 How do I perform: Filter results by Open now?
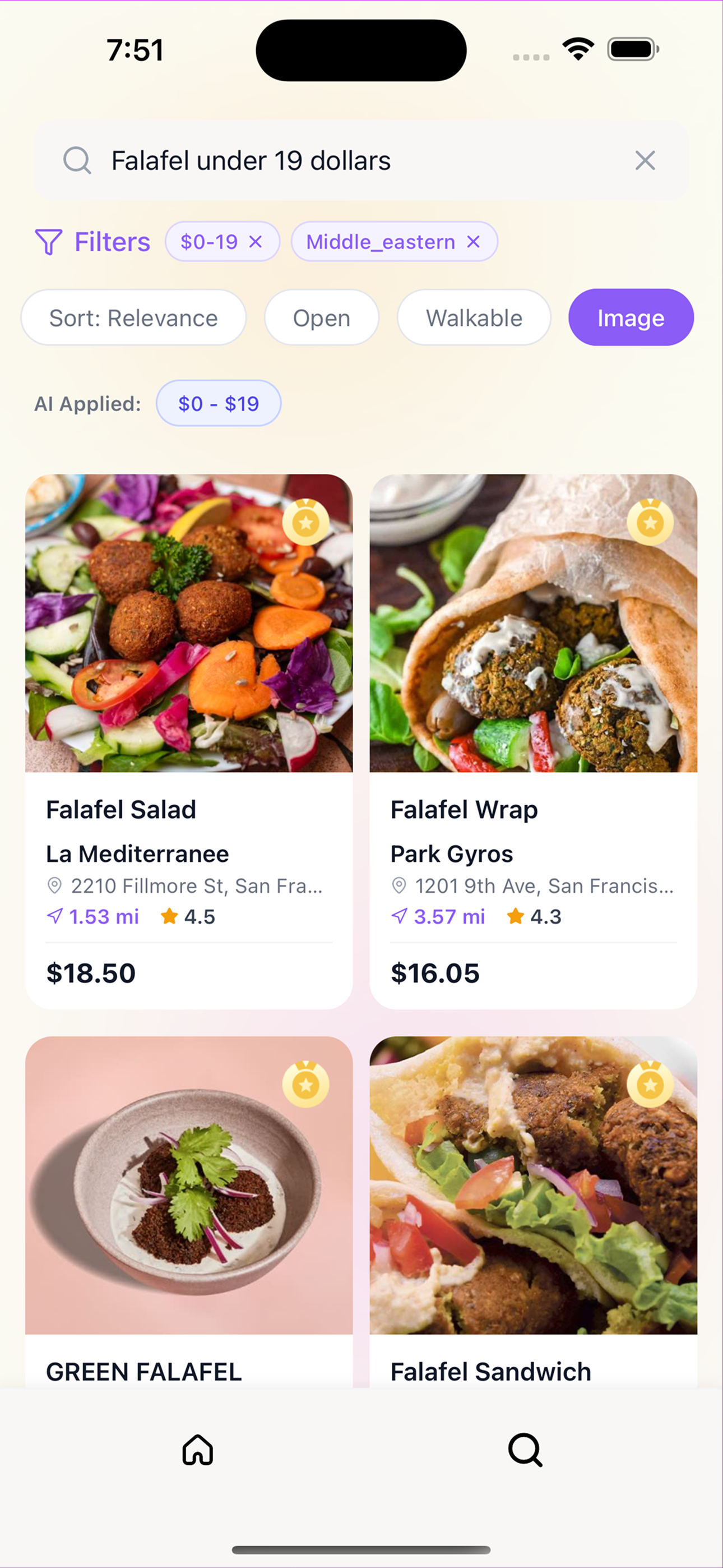click(321, 318)
